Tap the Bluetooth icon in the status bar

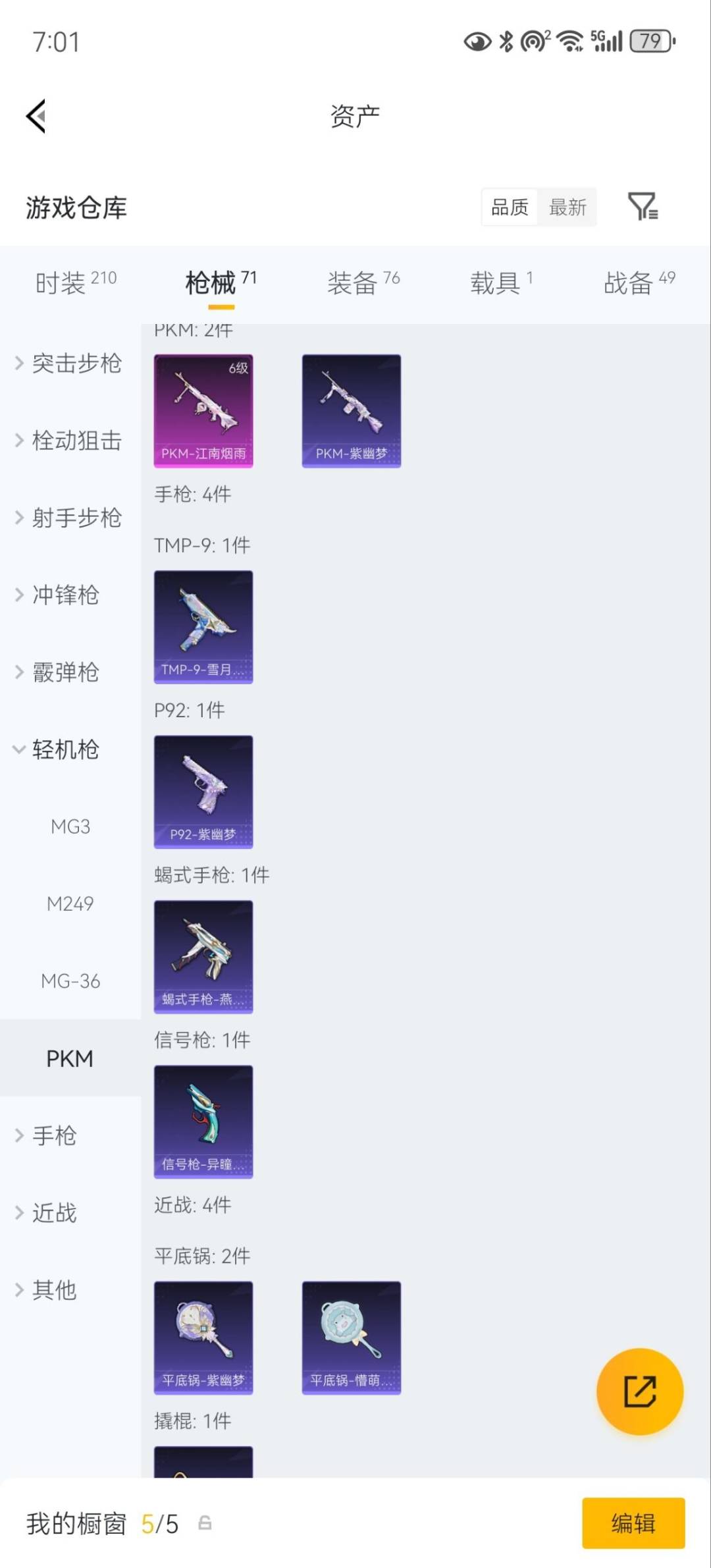tap(506, 42)
